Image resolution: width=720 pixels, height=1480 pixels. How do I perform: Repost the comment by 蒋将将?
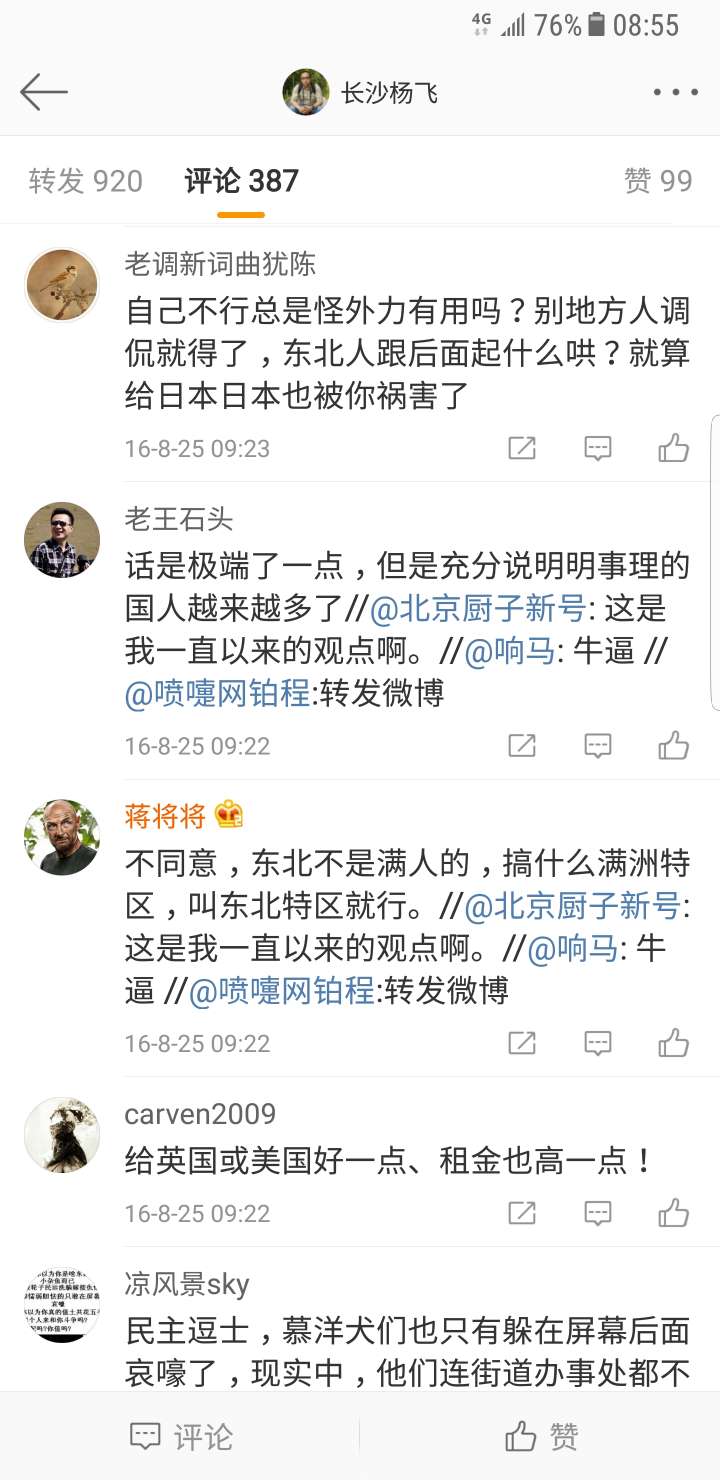[x=522, y=1043]
